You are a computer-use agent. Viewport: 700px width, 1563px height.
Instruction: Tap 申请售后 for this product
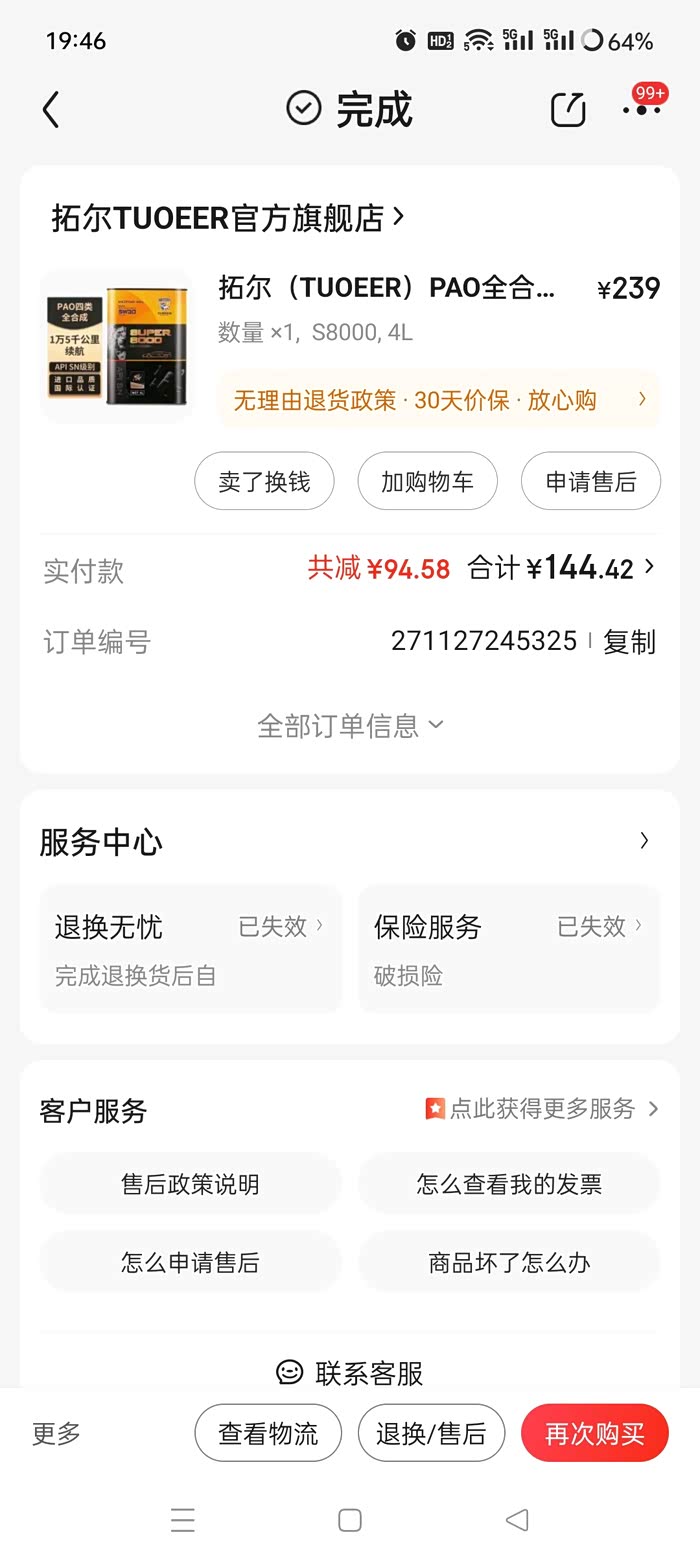pos(590,481)
